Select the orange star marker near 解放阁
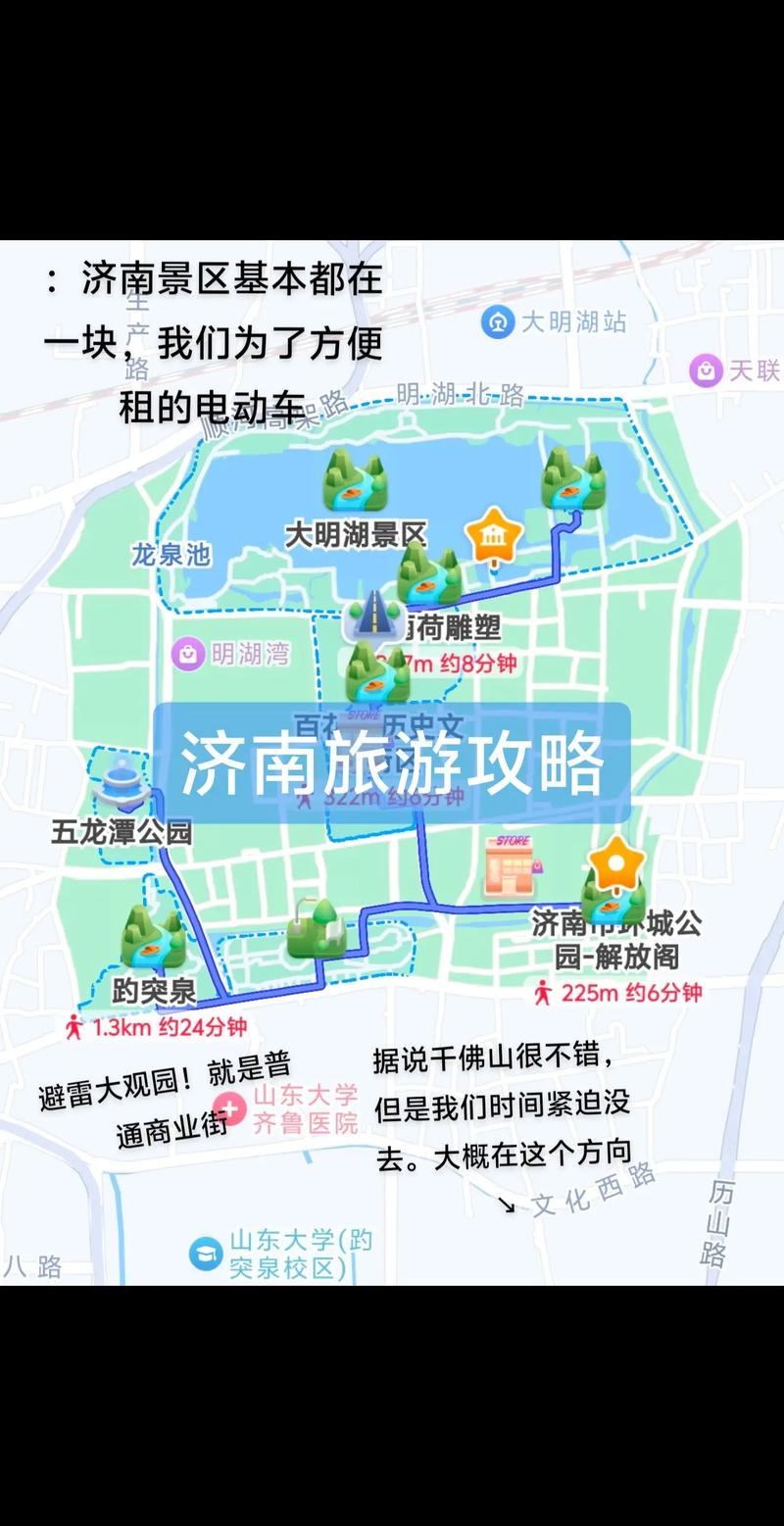The height and width of the screenshot is (1526, 784). tap(615, 864)
